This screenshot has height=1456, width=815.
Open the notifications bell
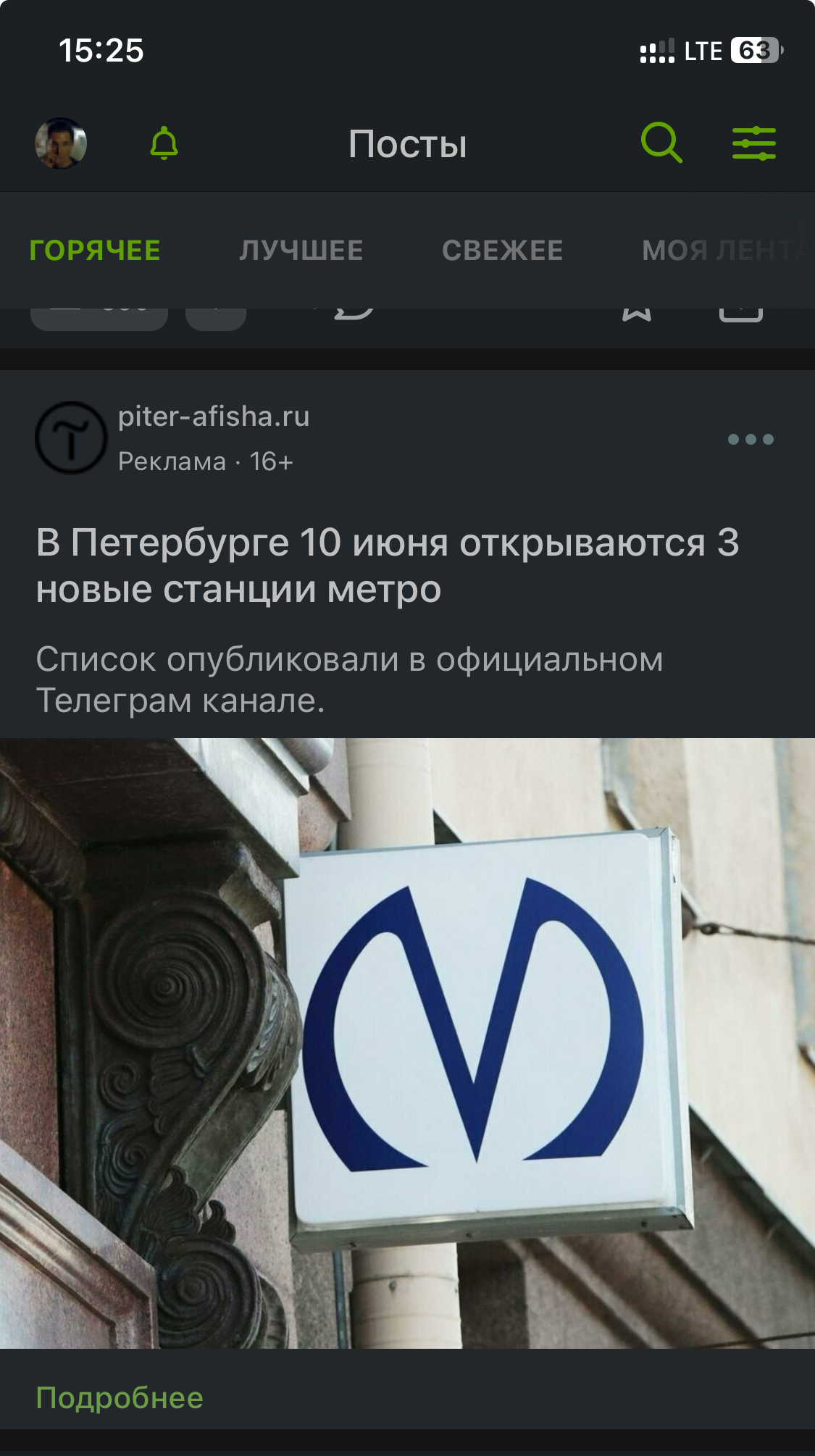pos(164,143)
